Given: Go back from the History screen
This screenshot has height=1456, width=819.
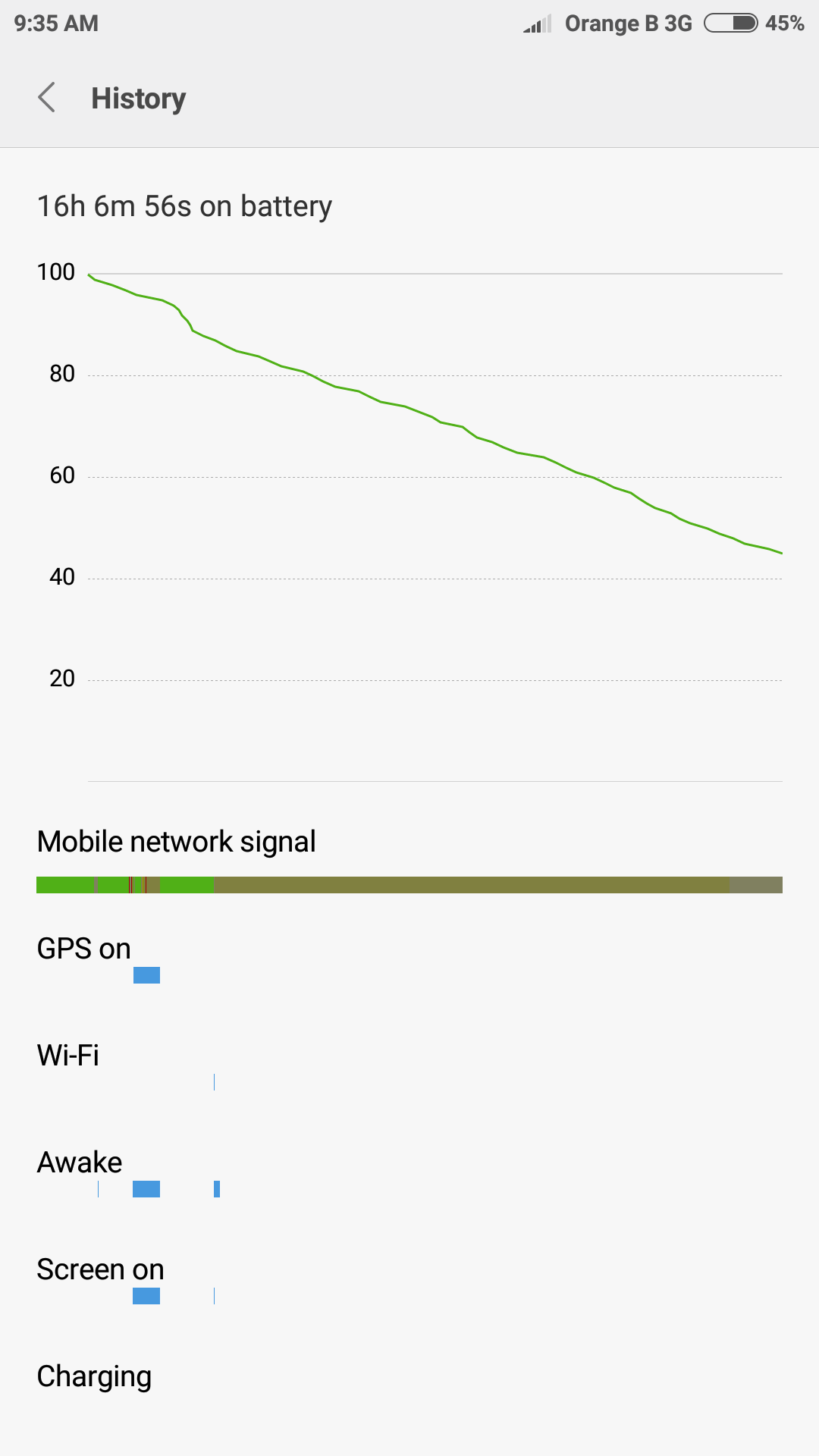Looking at the screenshot, I should (x=47, y=98).
